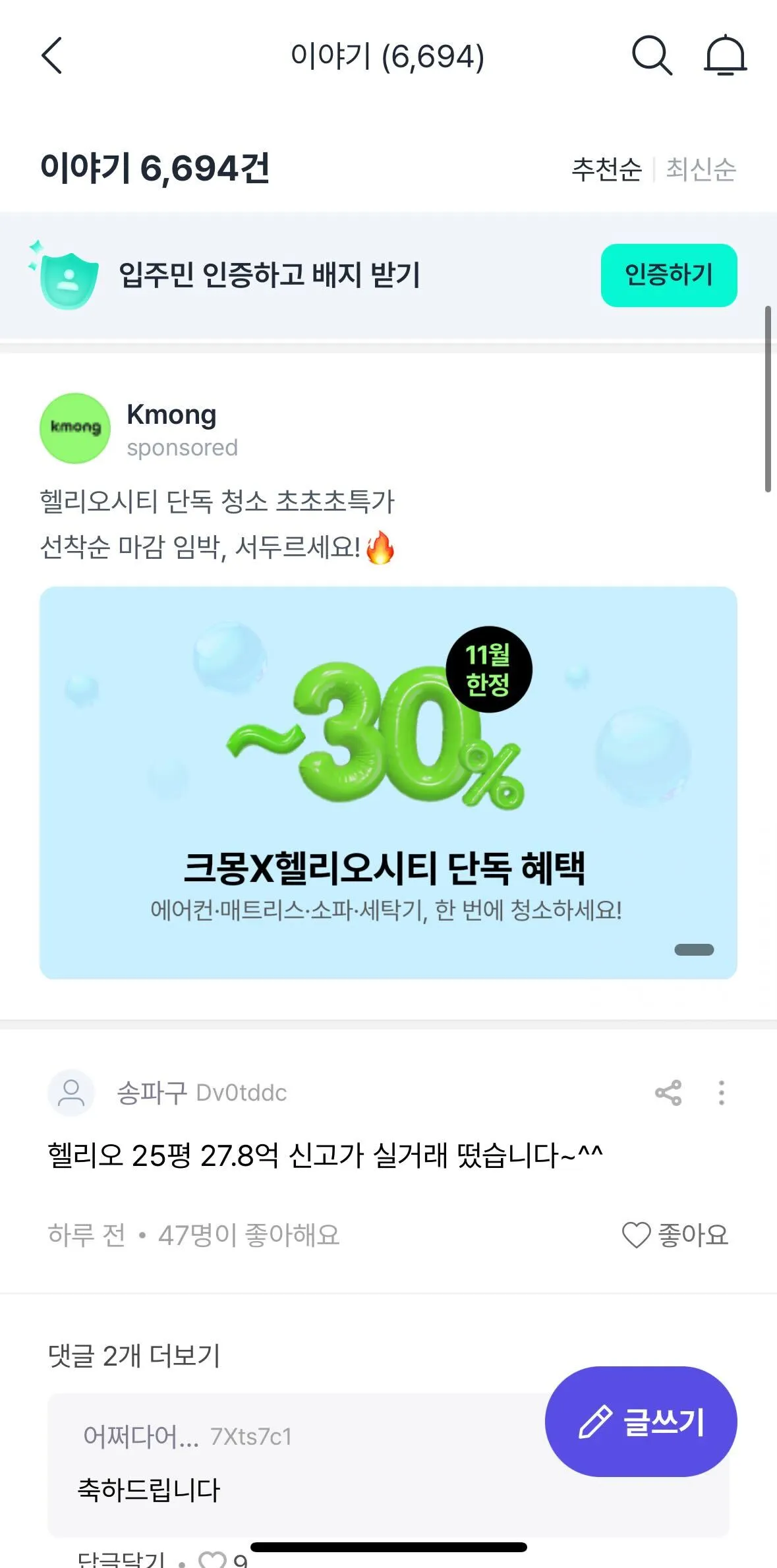Share the post by 송파구 Dv0tddc

click(668, 1093)
